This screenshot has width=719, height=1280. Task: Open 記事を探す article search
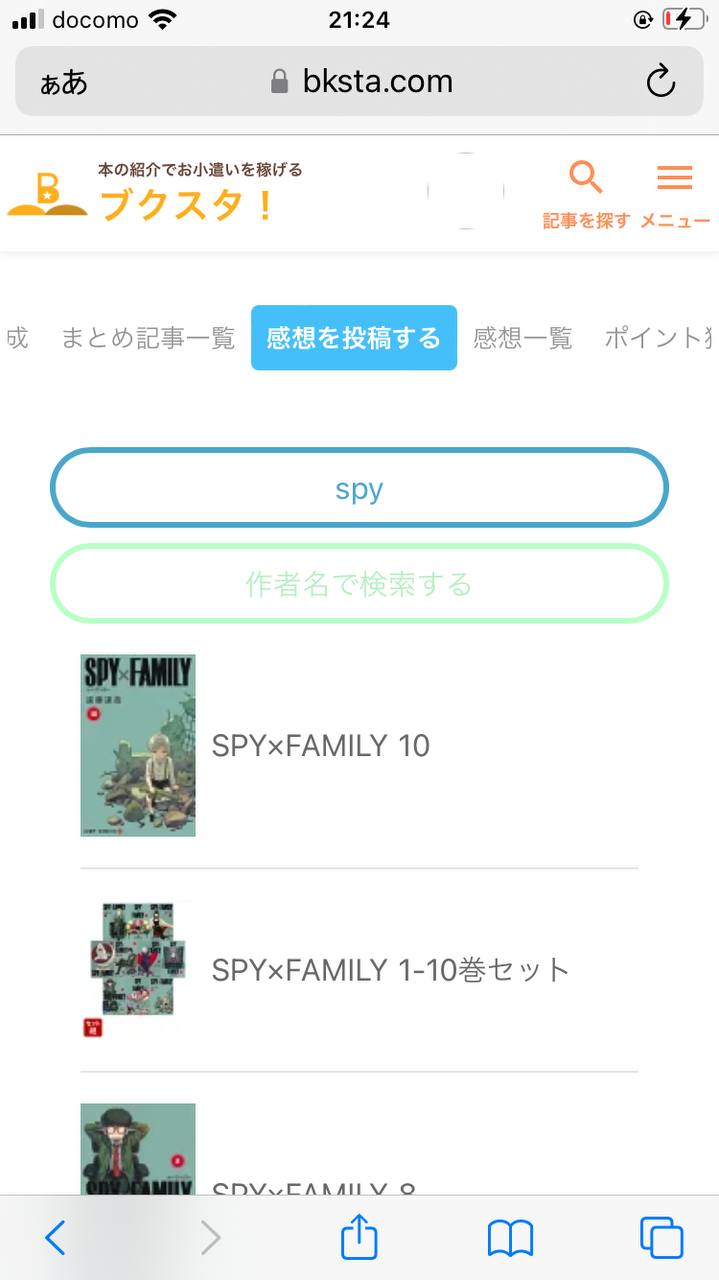pyautogui.click(x=586, y=194)
